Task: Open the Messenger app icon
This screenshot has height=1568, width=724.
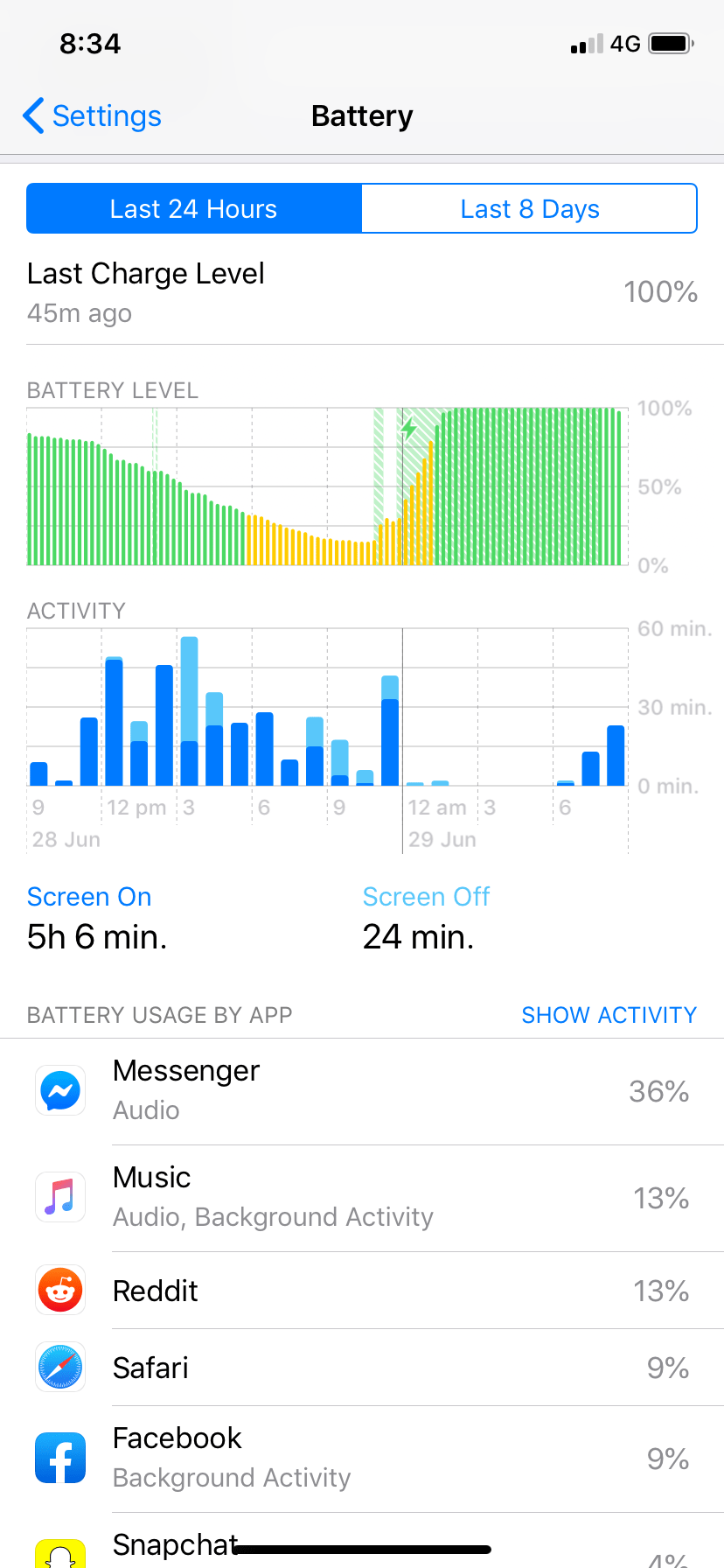Action: tap(59, 1090)
